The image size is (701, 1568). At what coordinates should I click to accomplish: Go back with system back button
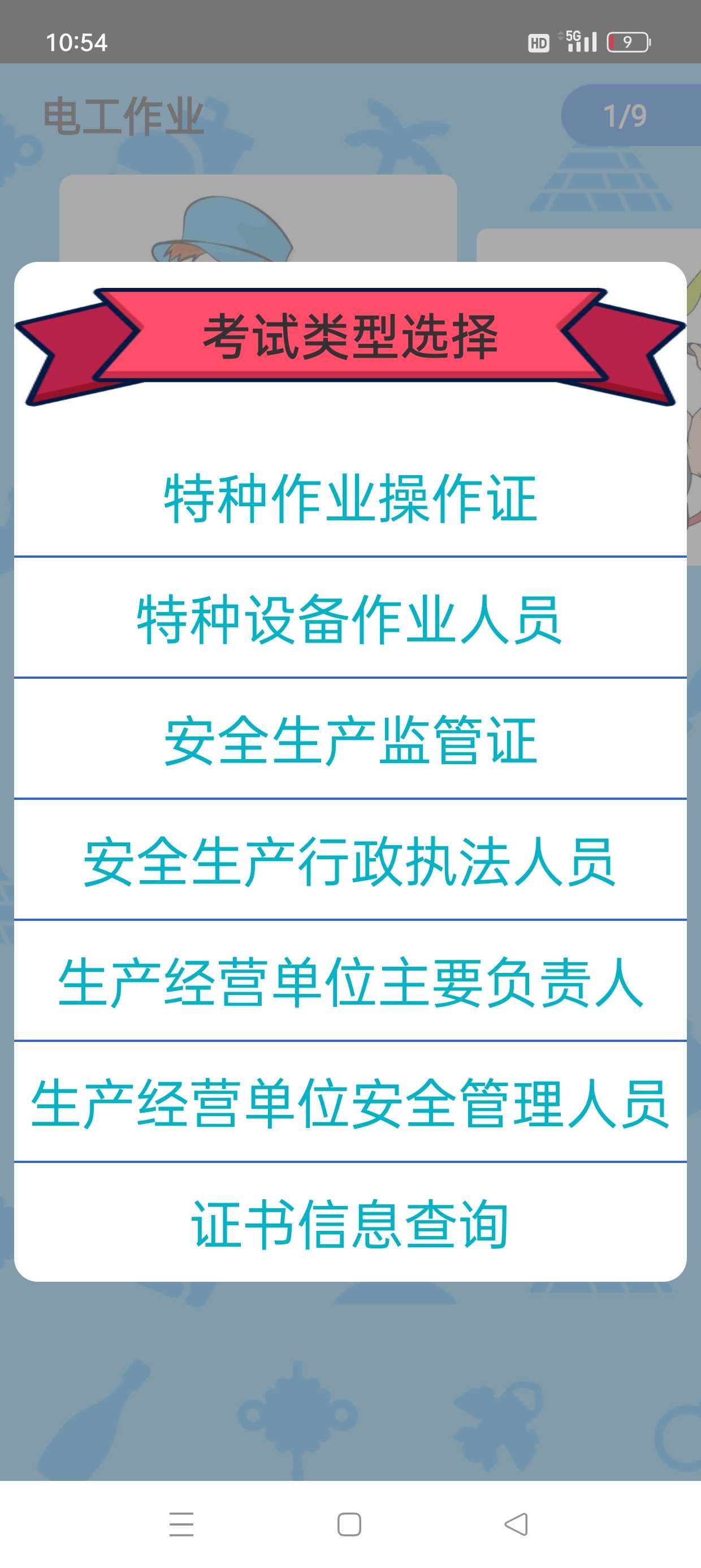click(x=517, y=1523)
